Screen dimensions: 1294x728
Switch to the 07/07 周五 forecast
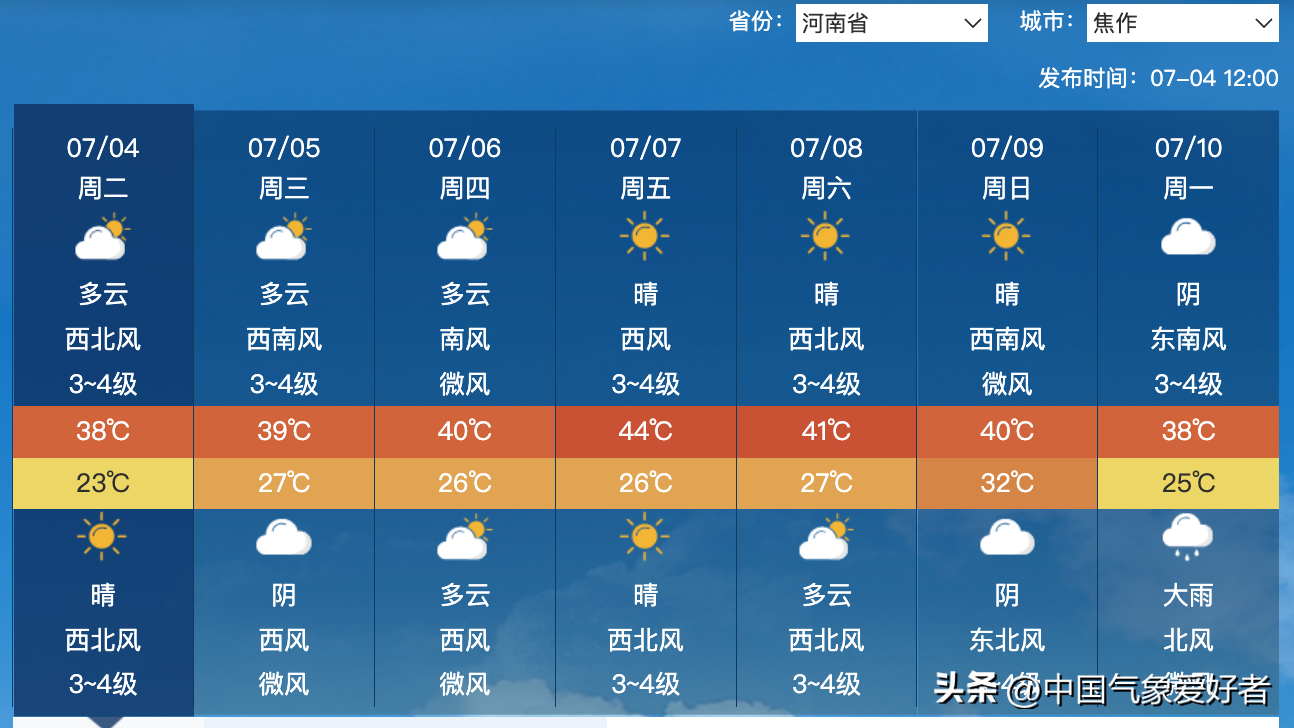click(646, 167)
